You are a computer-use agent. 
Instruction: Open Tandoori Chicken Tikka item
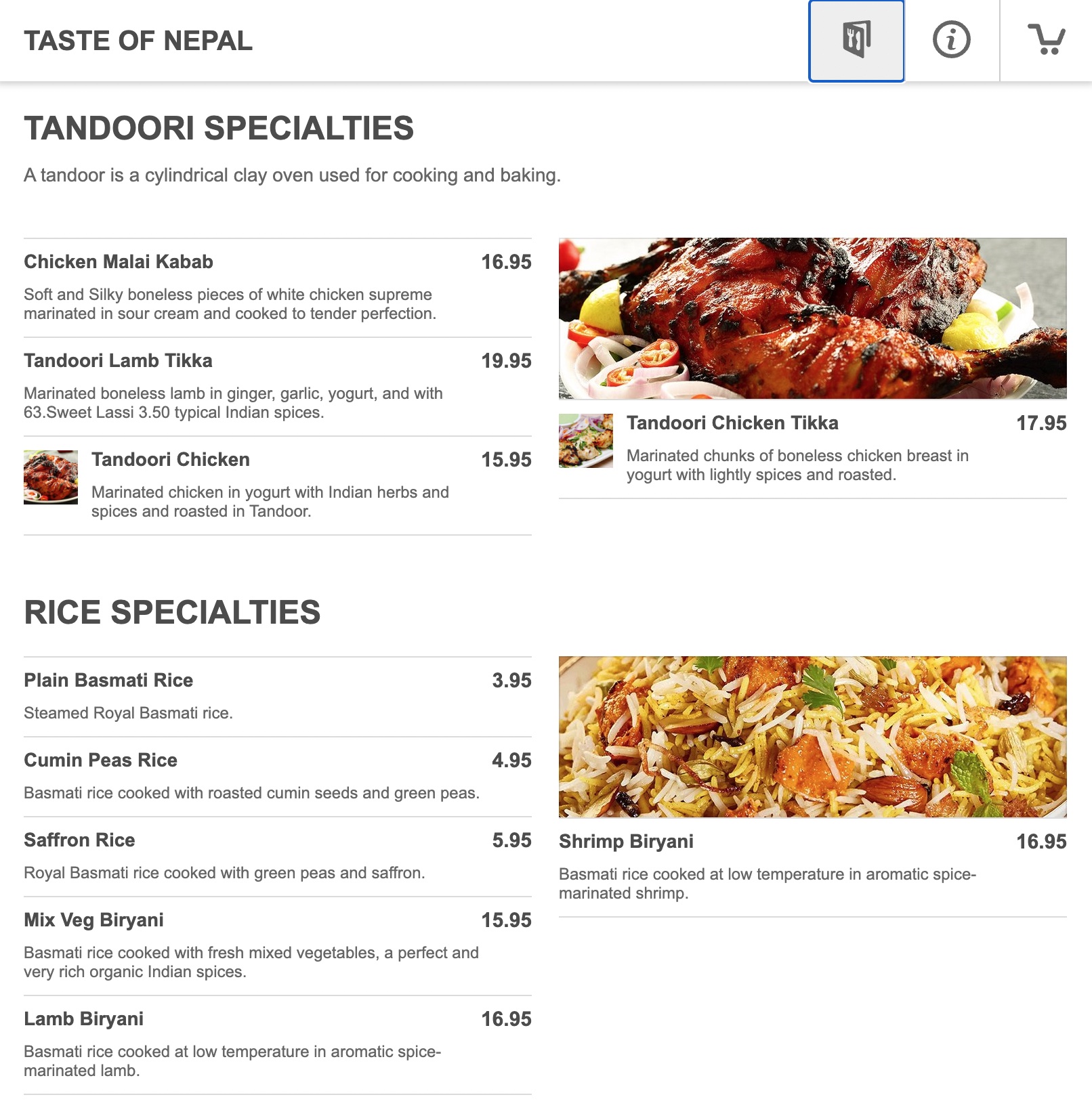coord(732,423)
